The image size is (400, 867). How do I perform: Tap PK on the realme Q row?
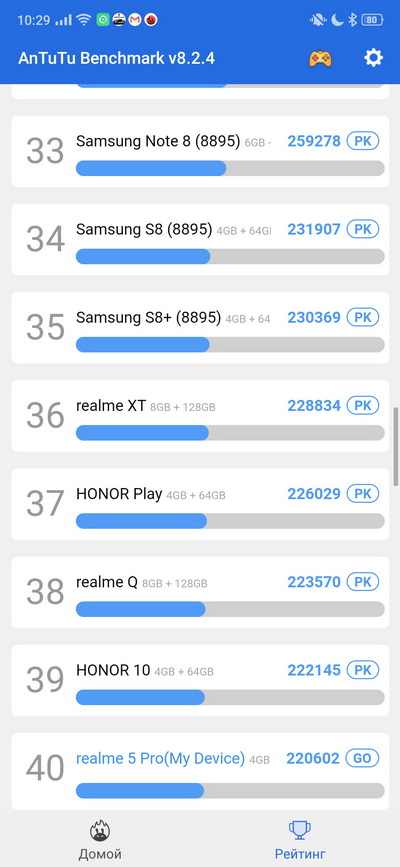coord(363,582)
